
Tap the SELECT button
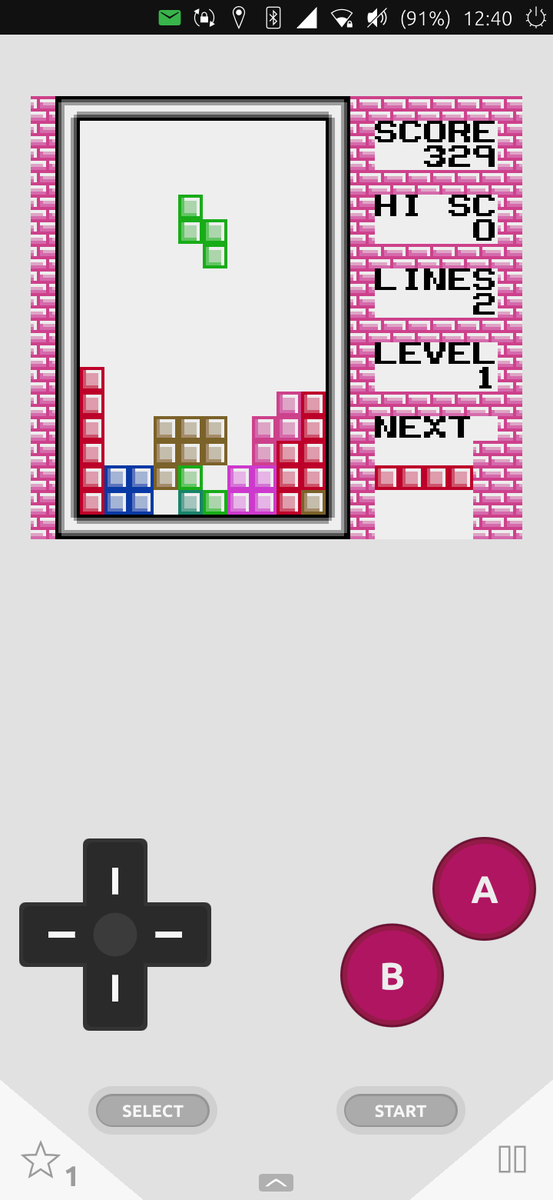(153, 1111)
